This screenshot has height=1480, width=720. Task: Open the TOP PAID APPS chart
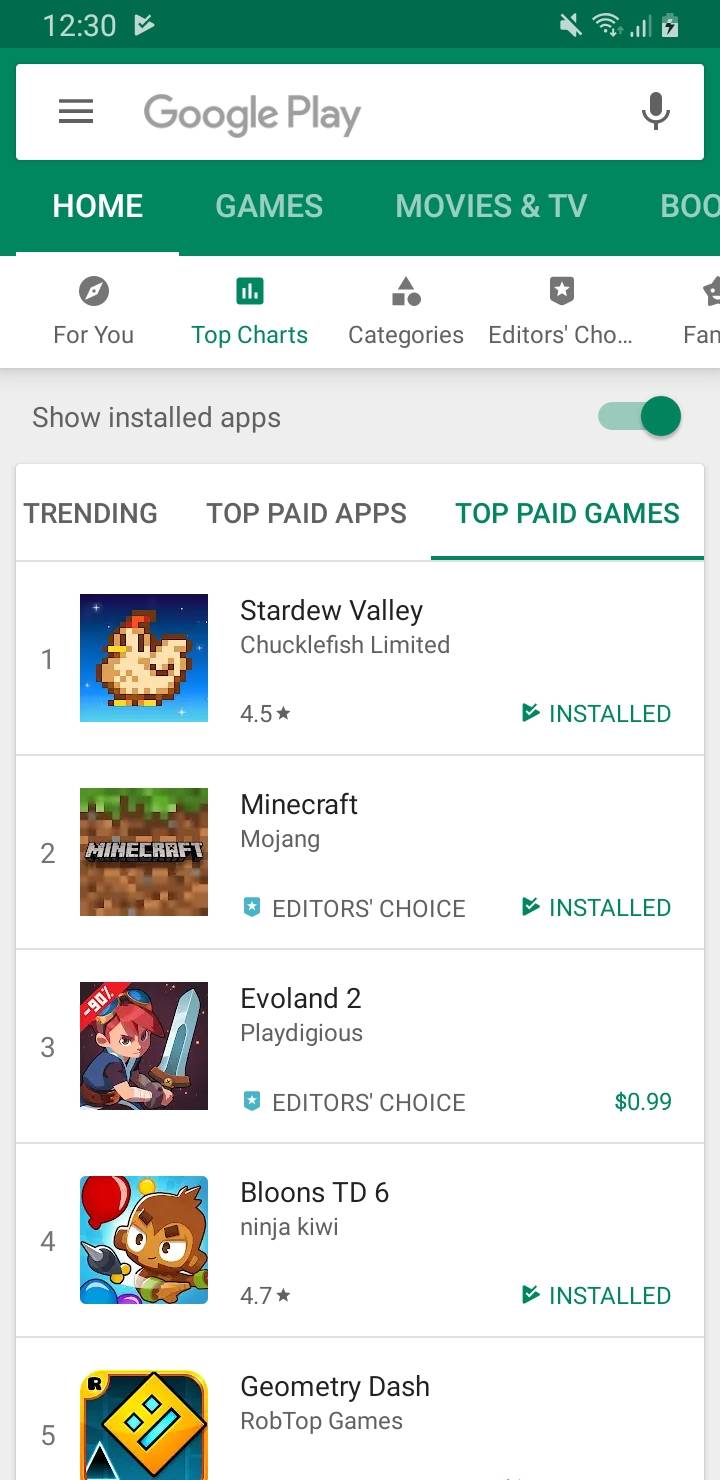307,513
